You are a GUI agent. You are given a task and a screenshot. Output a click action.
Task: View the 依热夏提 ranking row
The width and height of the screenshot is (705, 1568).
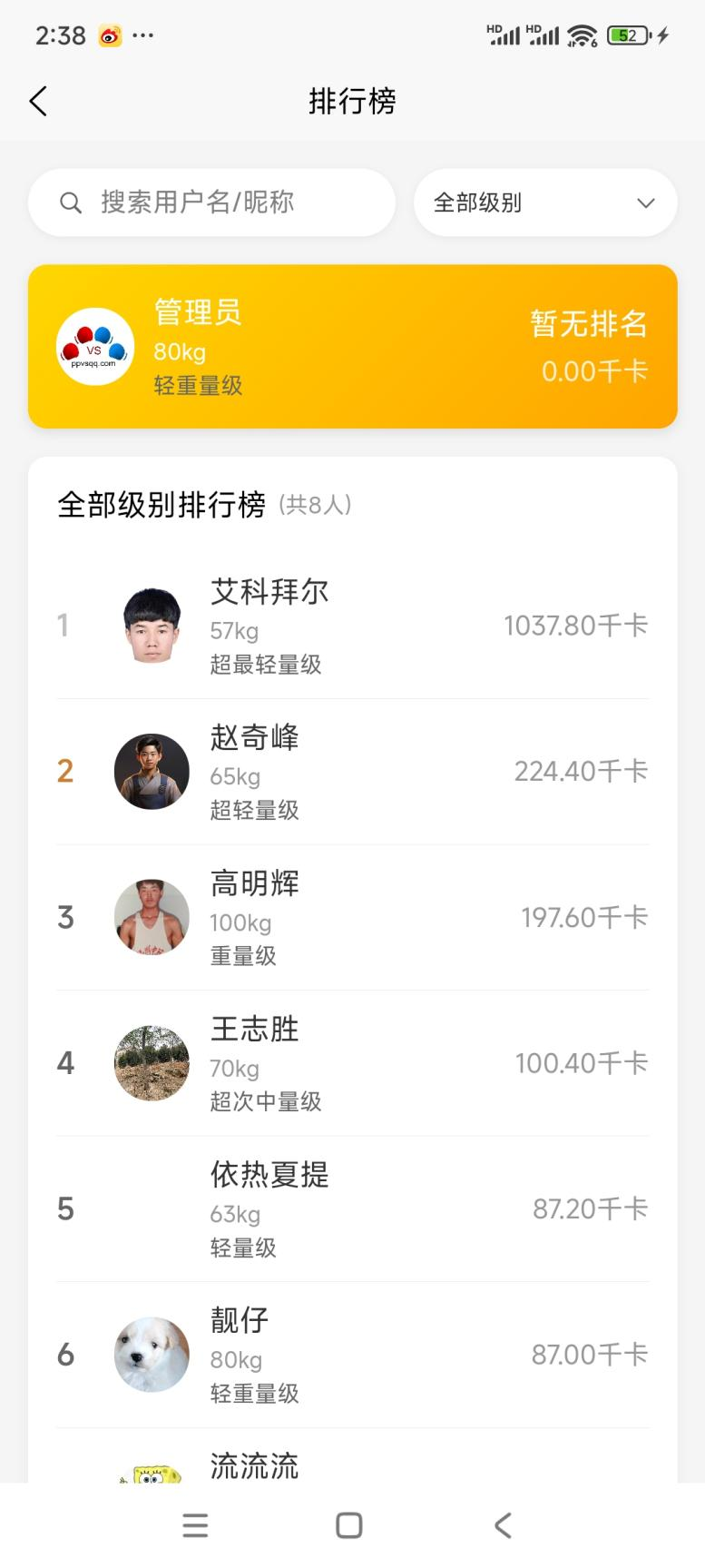pyautogui.click(x=352, y=1209)
